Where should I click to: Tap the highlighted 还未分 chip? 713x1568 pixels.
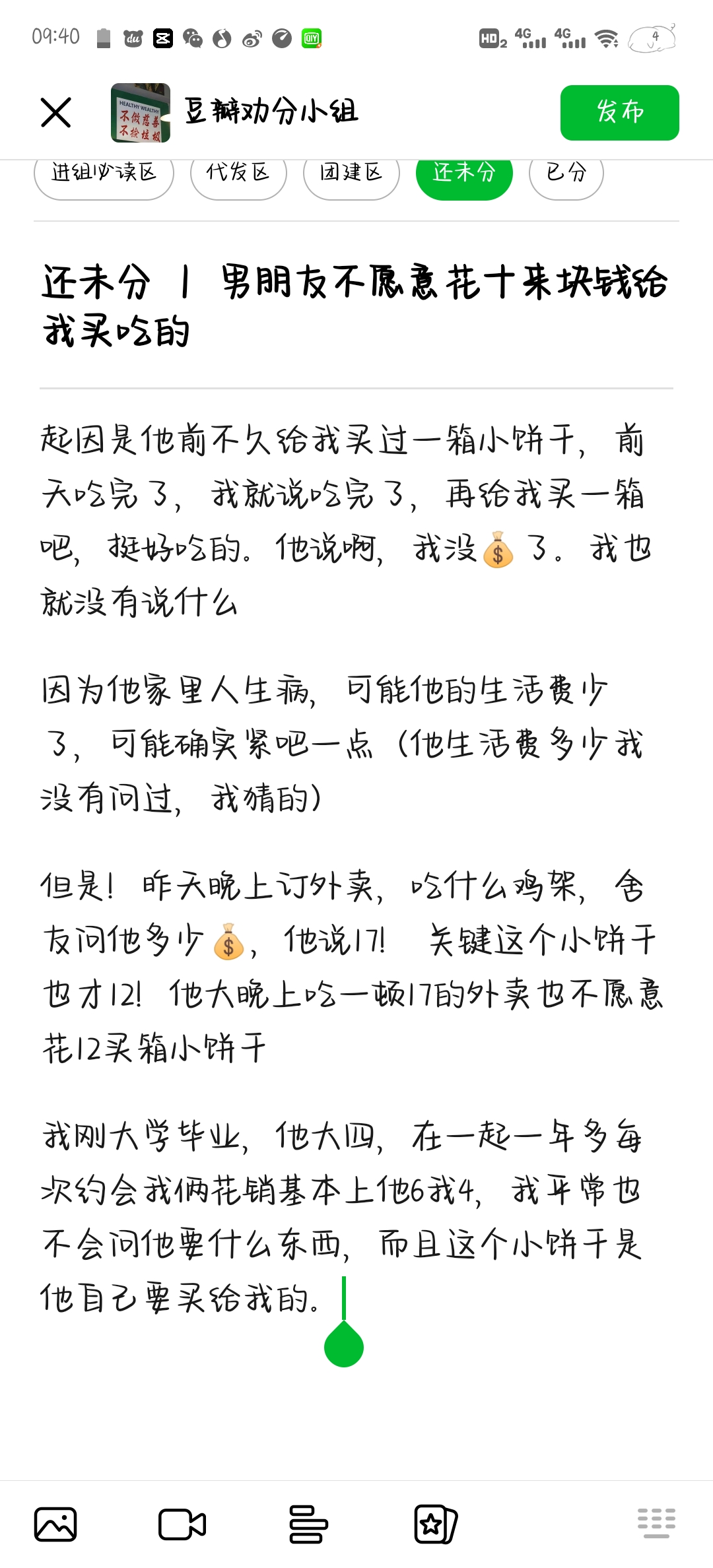pos(464,174)
